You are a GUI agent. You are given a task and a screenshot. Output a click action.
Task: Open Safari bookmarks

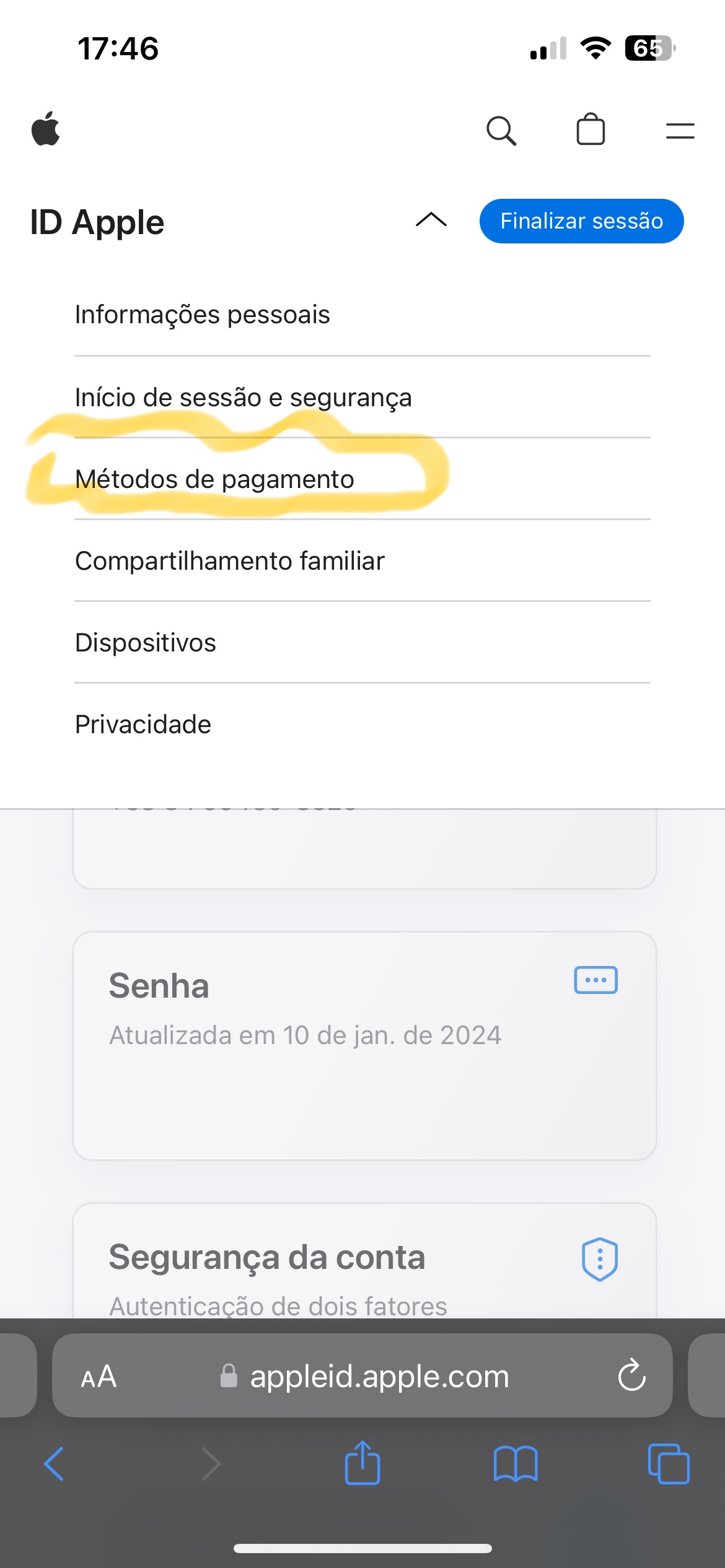point(516,1464)
